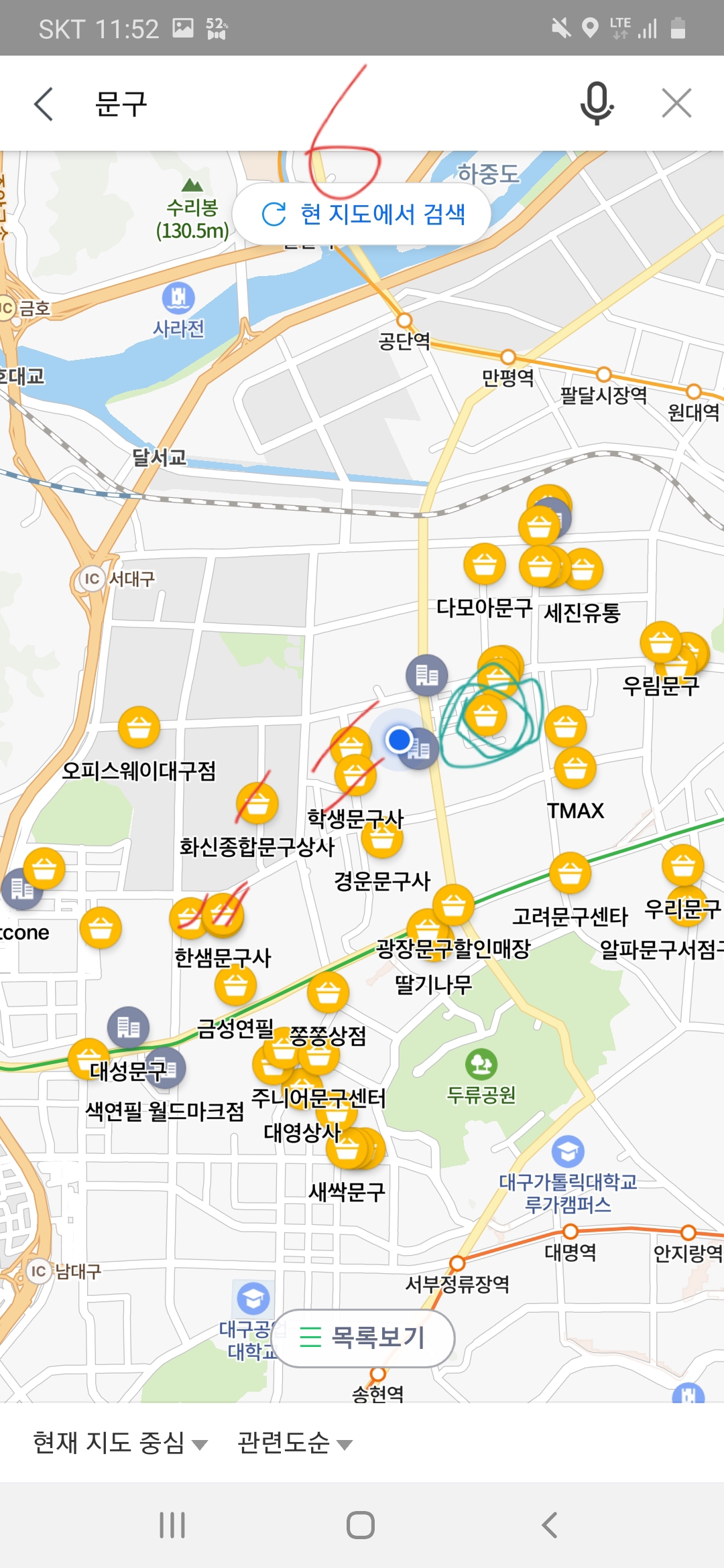This screenshot has width=724, height=1568.
Task: Select the 오피스웨이대구점 map marker
Action: pyautogui.click(x=139, y=727)
